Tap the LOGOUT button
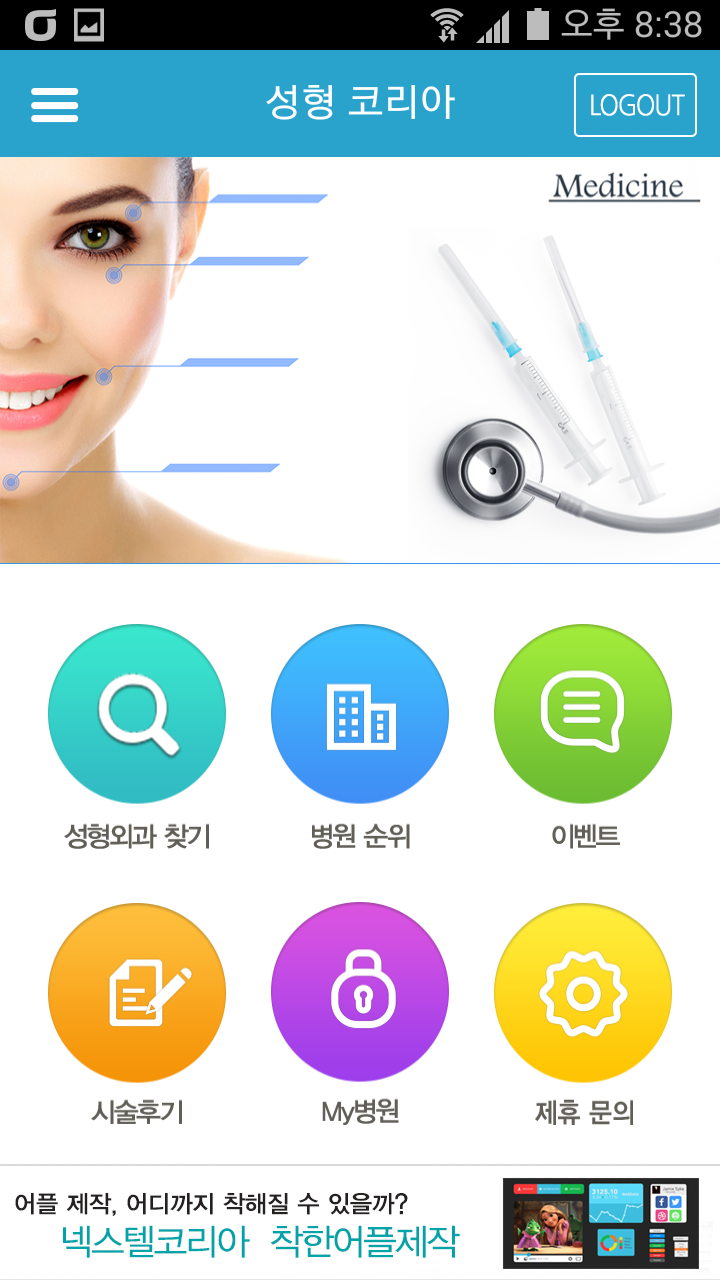The height and width of the screenshot is (1280, 720). coord(635,105)
